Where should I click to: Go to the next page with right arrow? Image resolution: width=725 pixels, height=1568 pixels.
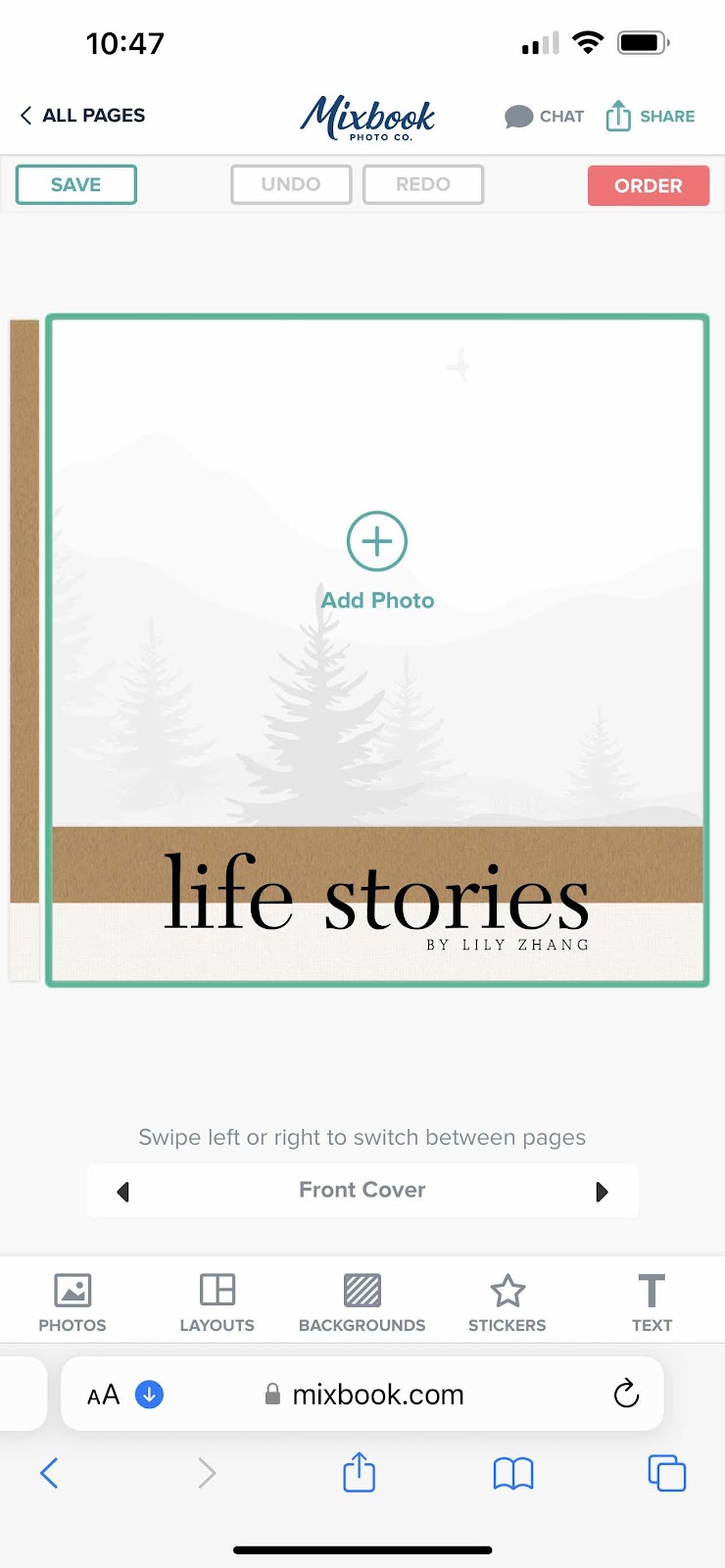[x=602, y=1192]
